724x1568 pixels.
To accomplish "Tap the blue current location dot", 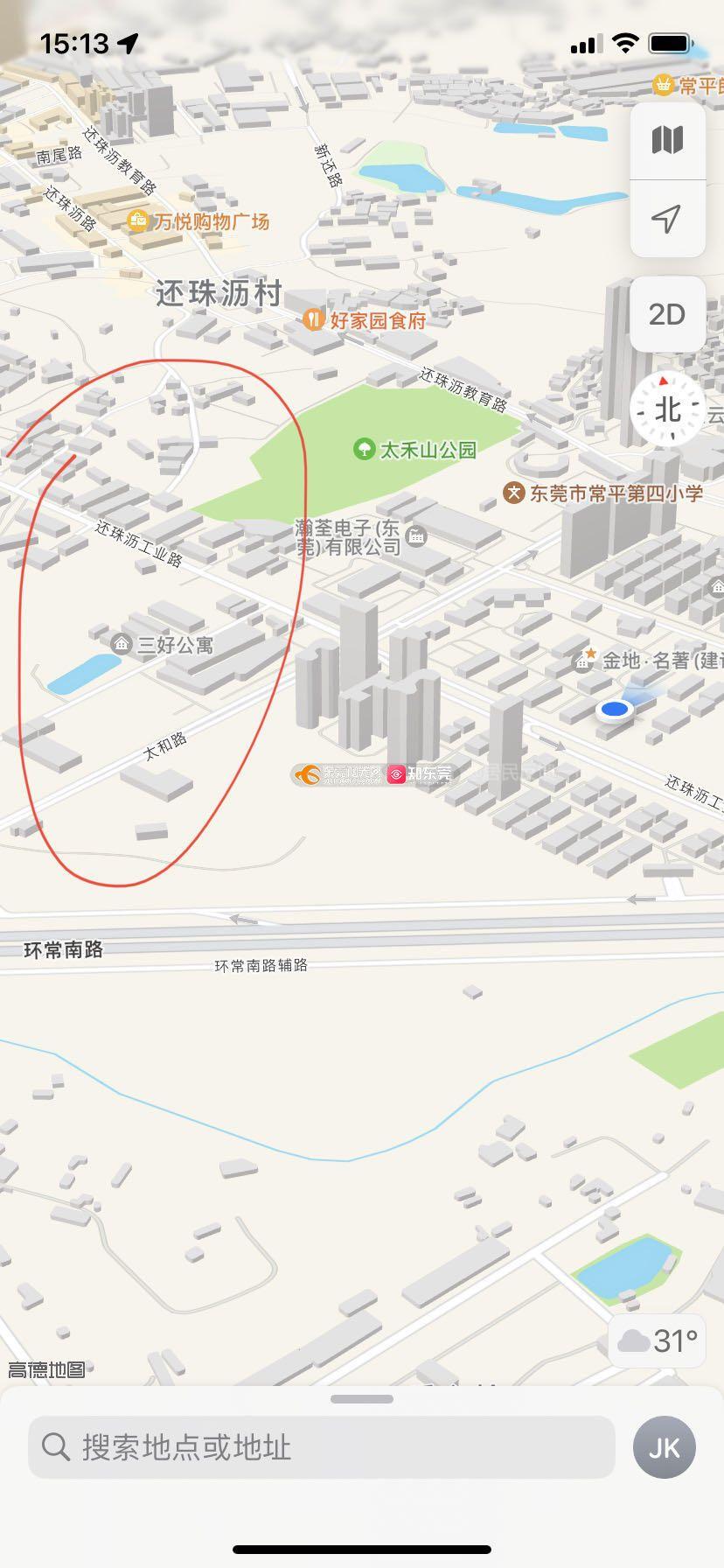I will 614,710.
